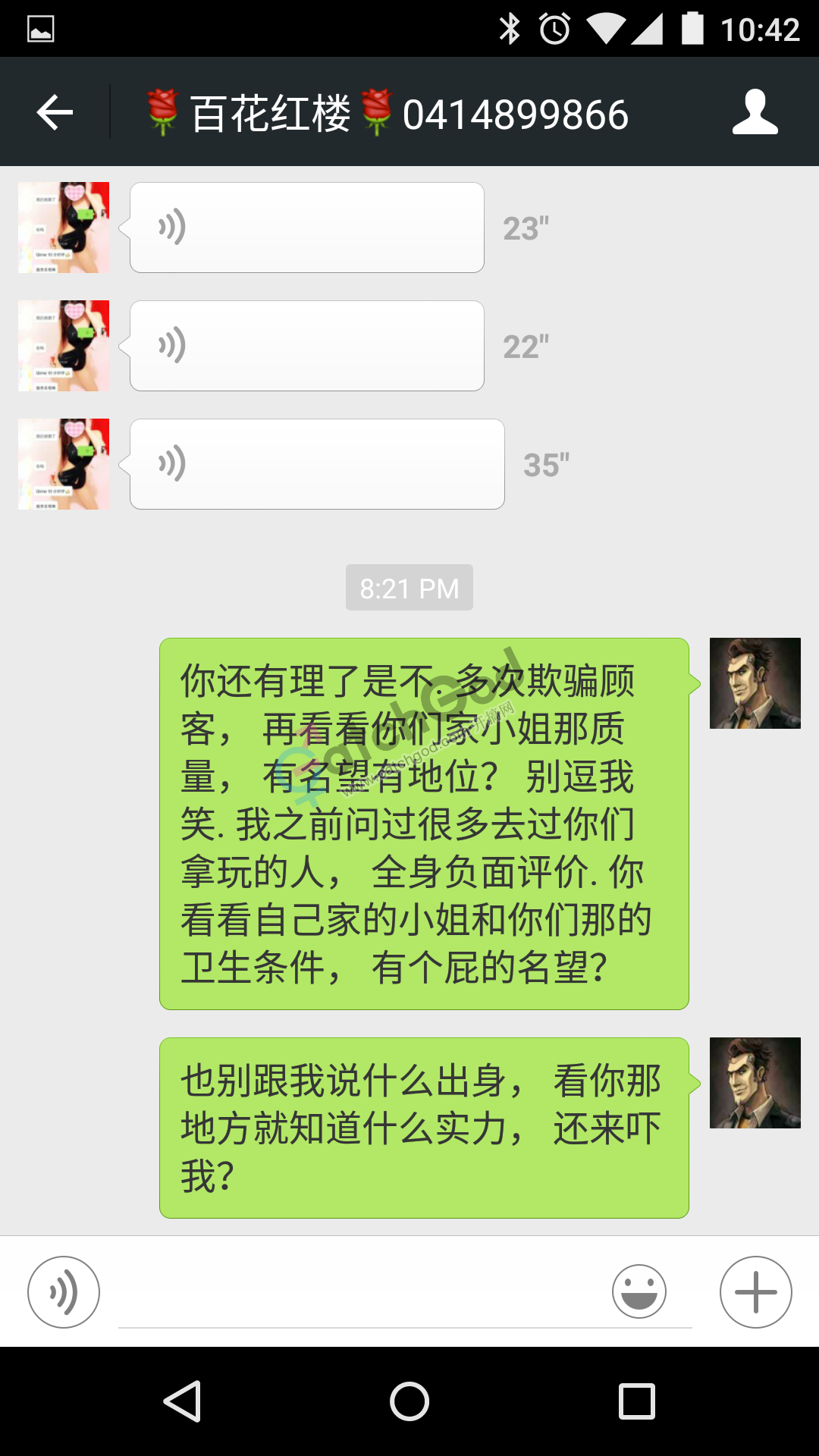819x1456 pixels.
Task: Open recent apps from the navigation bar
Action: click(x=636, y=1401)
